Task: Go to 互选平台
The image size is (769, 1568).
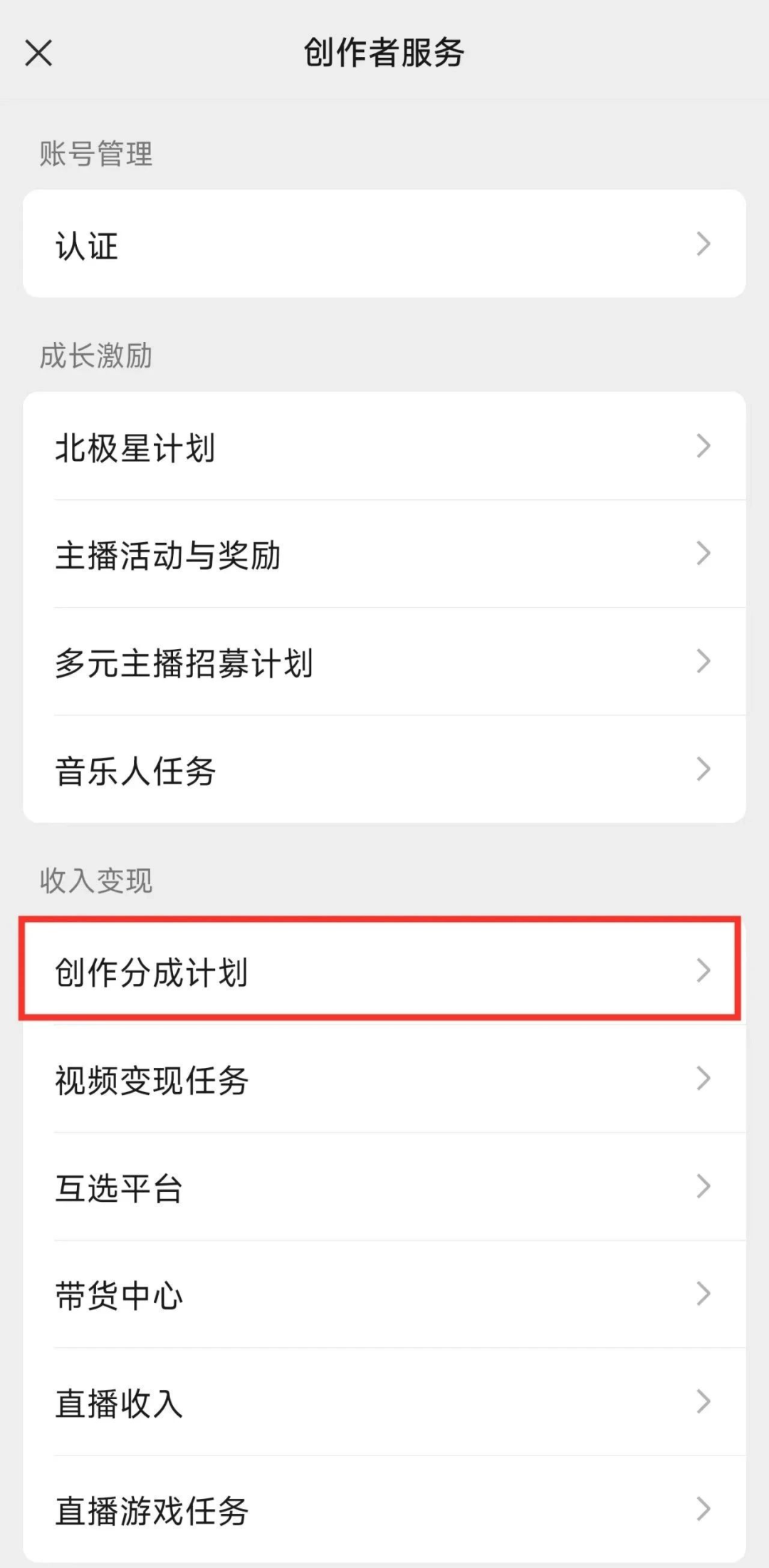Action: (x=384, y=1186)
